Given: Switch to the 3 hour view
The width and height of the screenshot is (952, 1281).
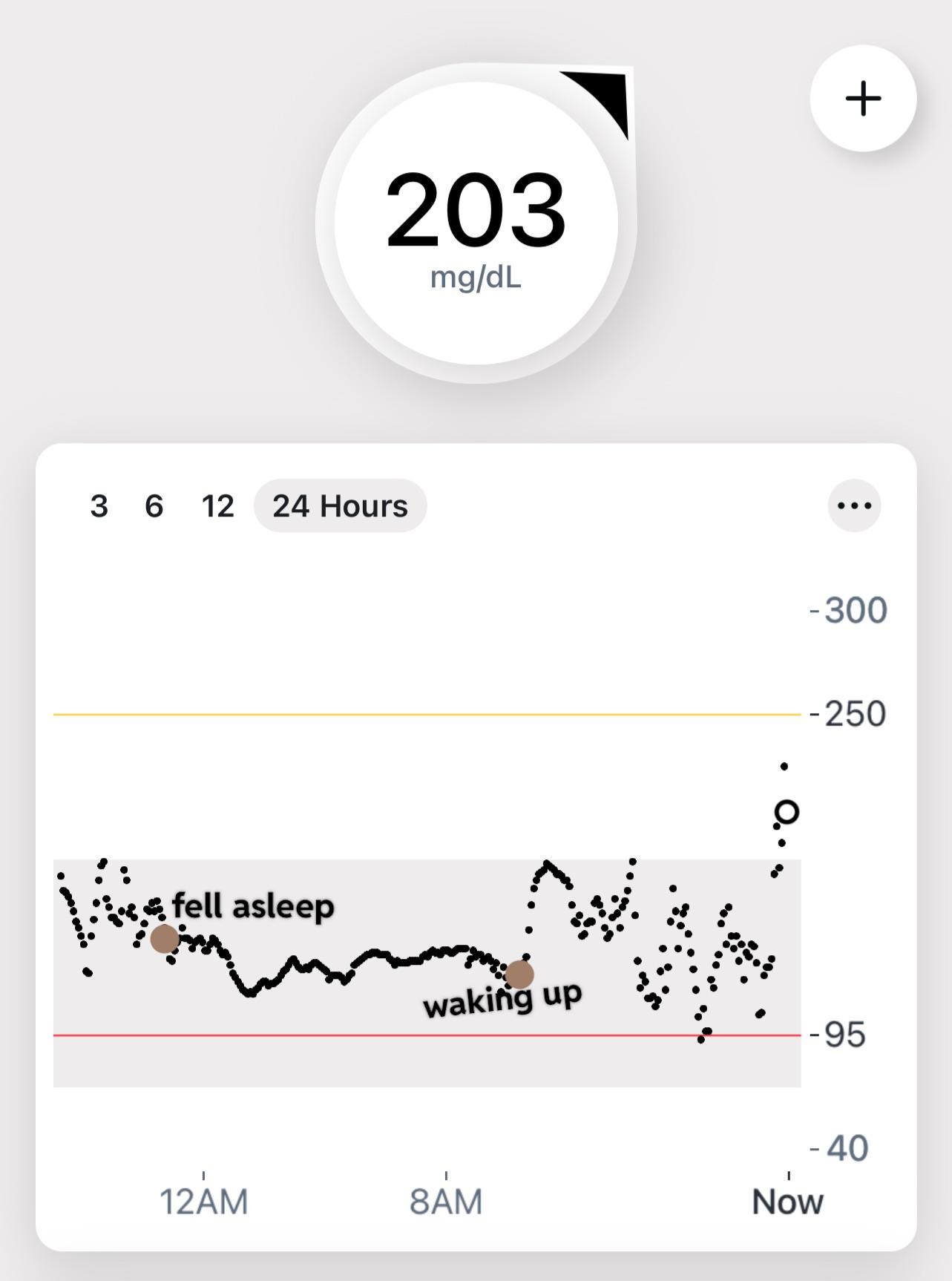Looking at the screenshot, I should coord(100,505).
